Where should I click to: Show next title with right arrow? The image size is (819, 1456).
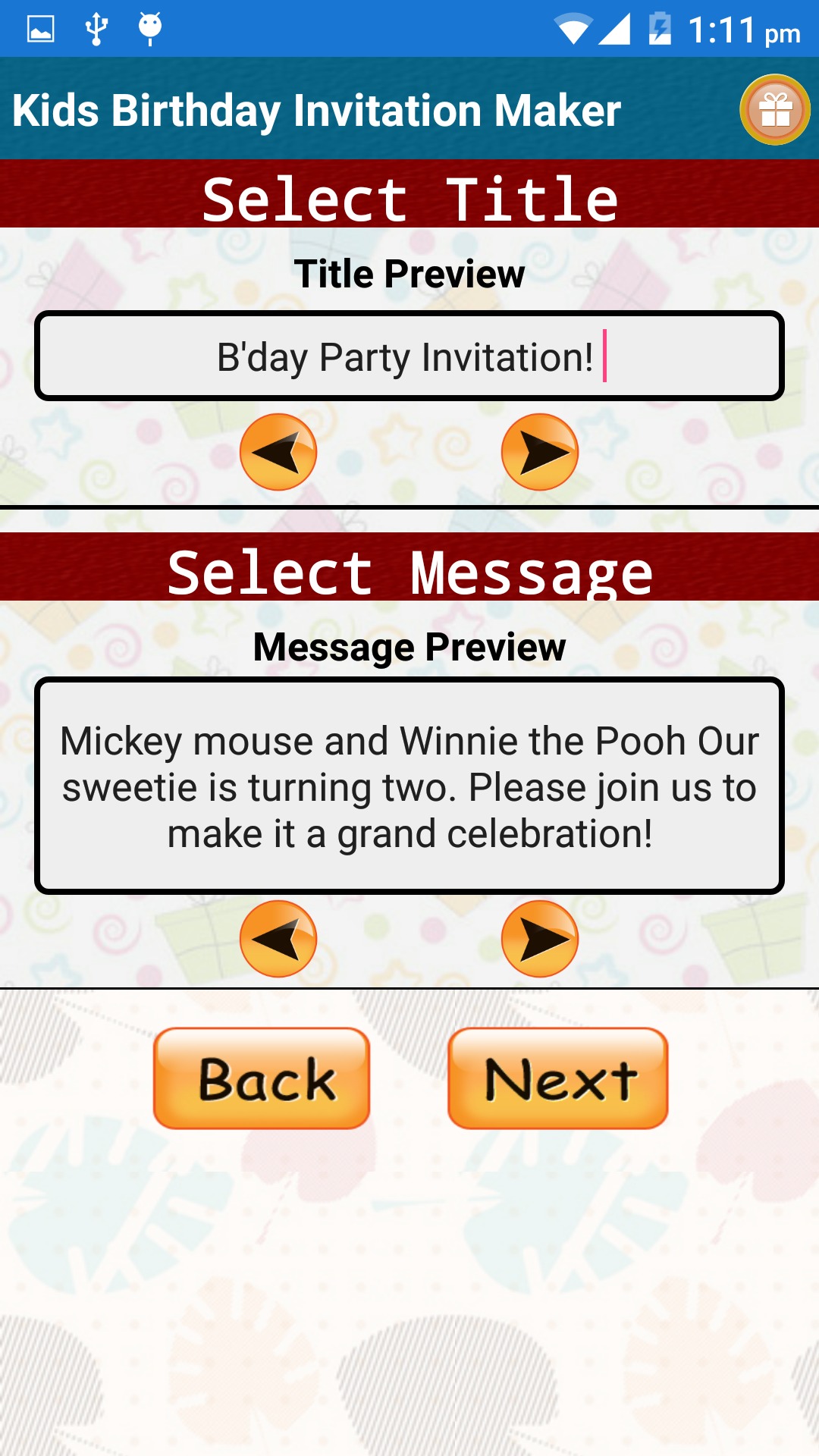click(x=540, y=452)
